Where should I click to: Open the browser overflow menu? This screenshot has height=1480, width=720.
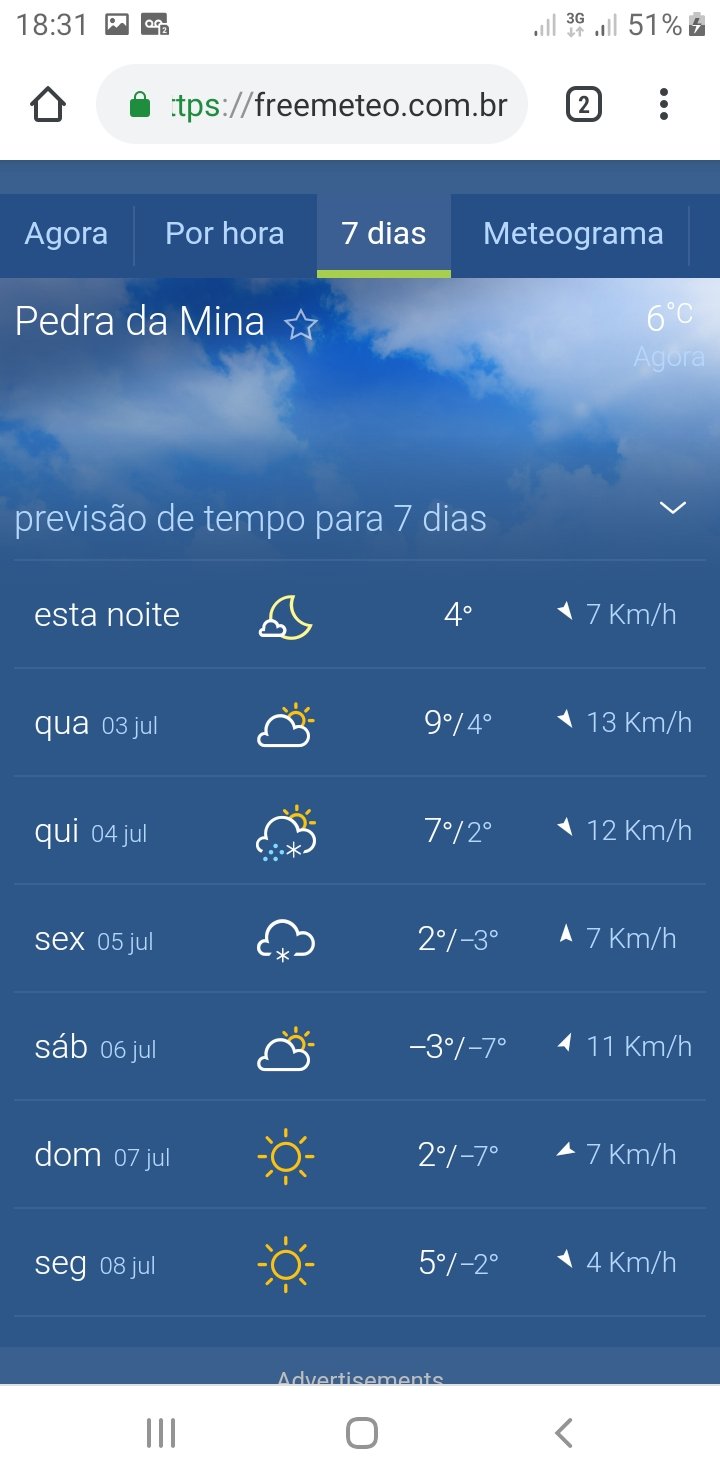tap(664, 104)
